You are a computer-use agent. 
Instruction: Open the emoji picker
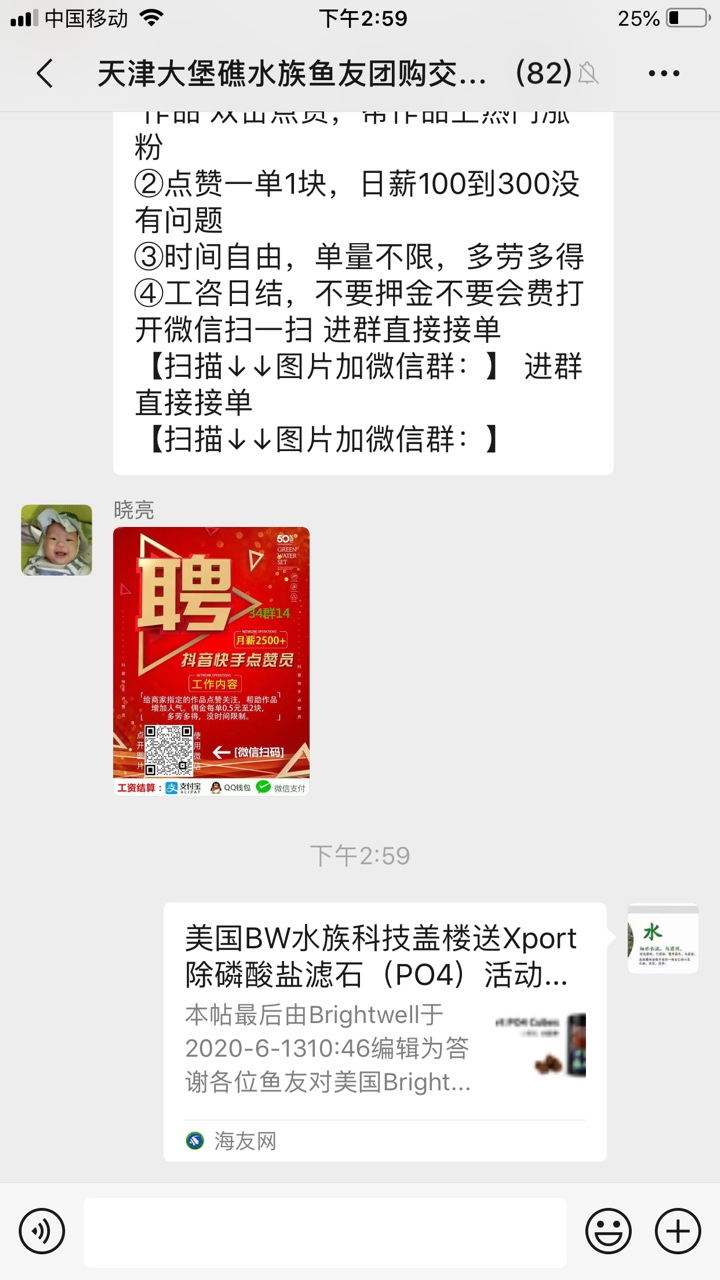tap(608, 1230)
